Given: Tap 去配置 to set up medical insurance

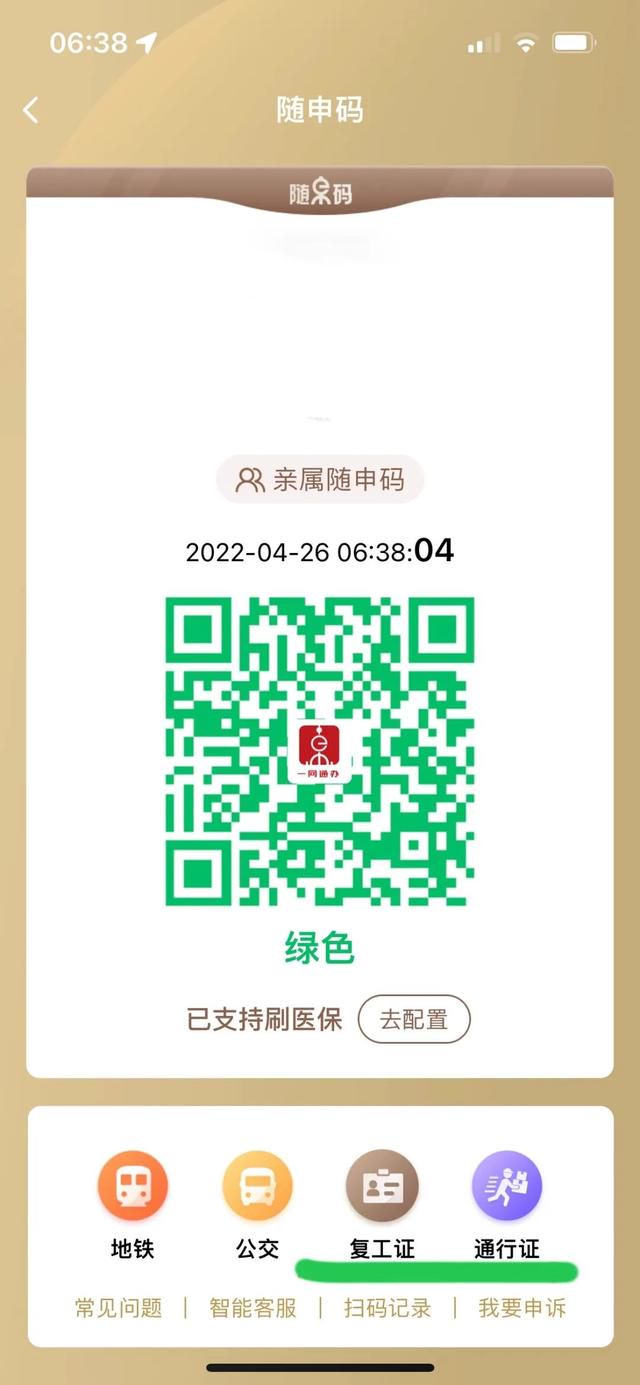Looking at the screenshot, I should 414,1019.
